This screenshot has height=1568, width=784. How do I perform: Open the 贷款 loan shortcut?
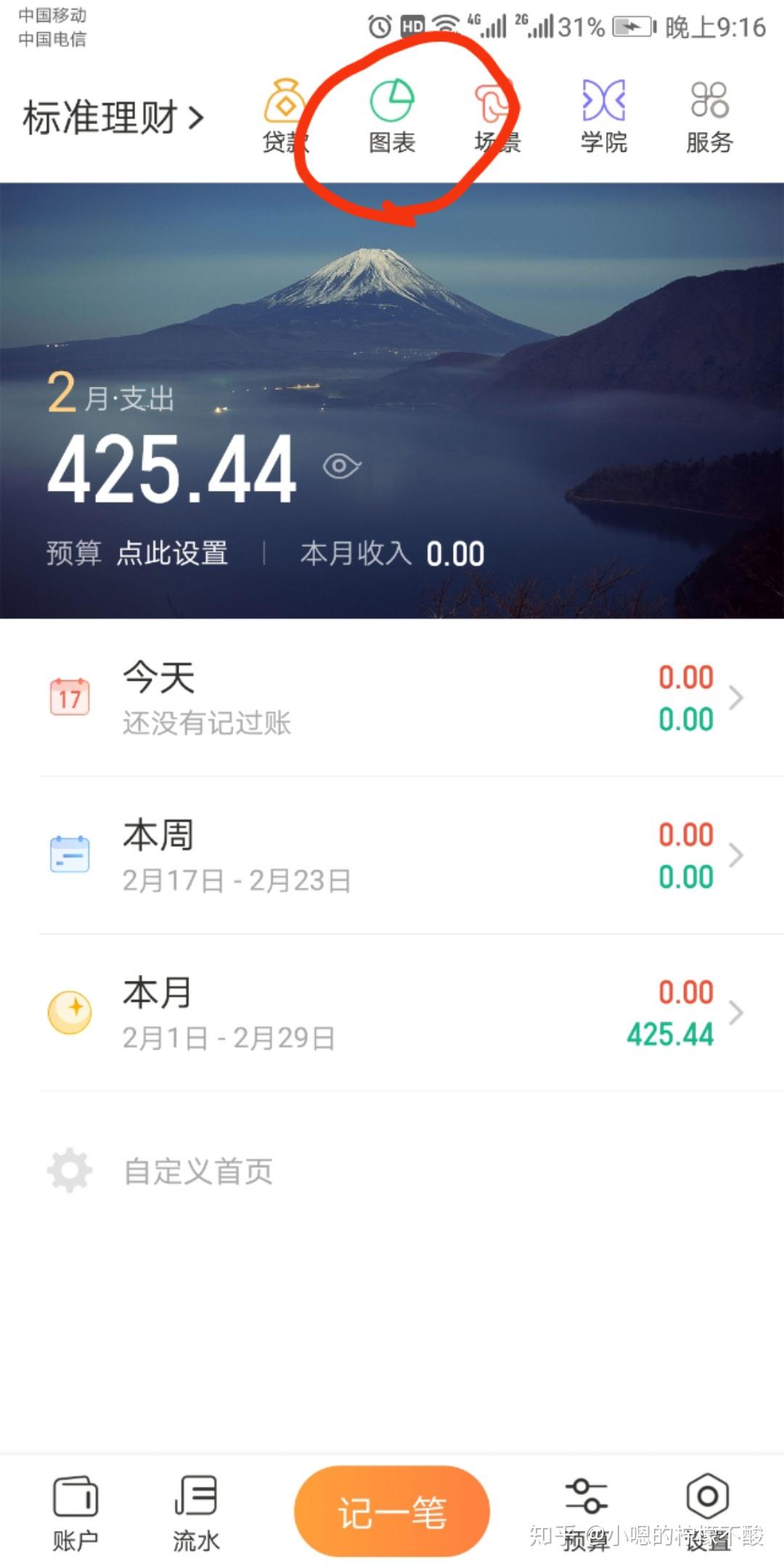click(x=285, y=116)
